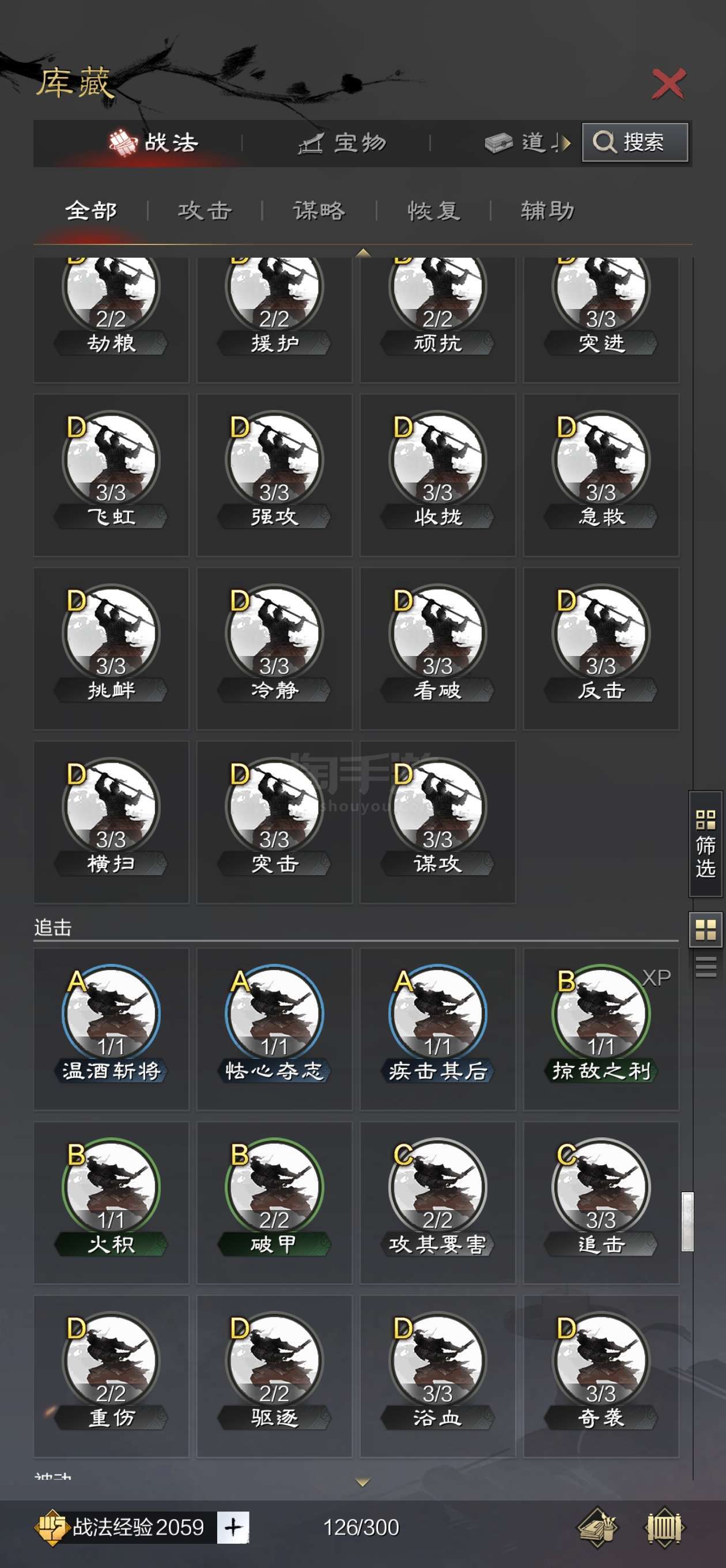This screenshot has height=1568, width=726.
Task: Select the 浴血 tactic
Action: [x=437, y=1375]
